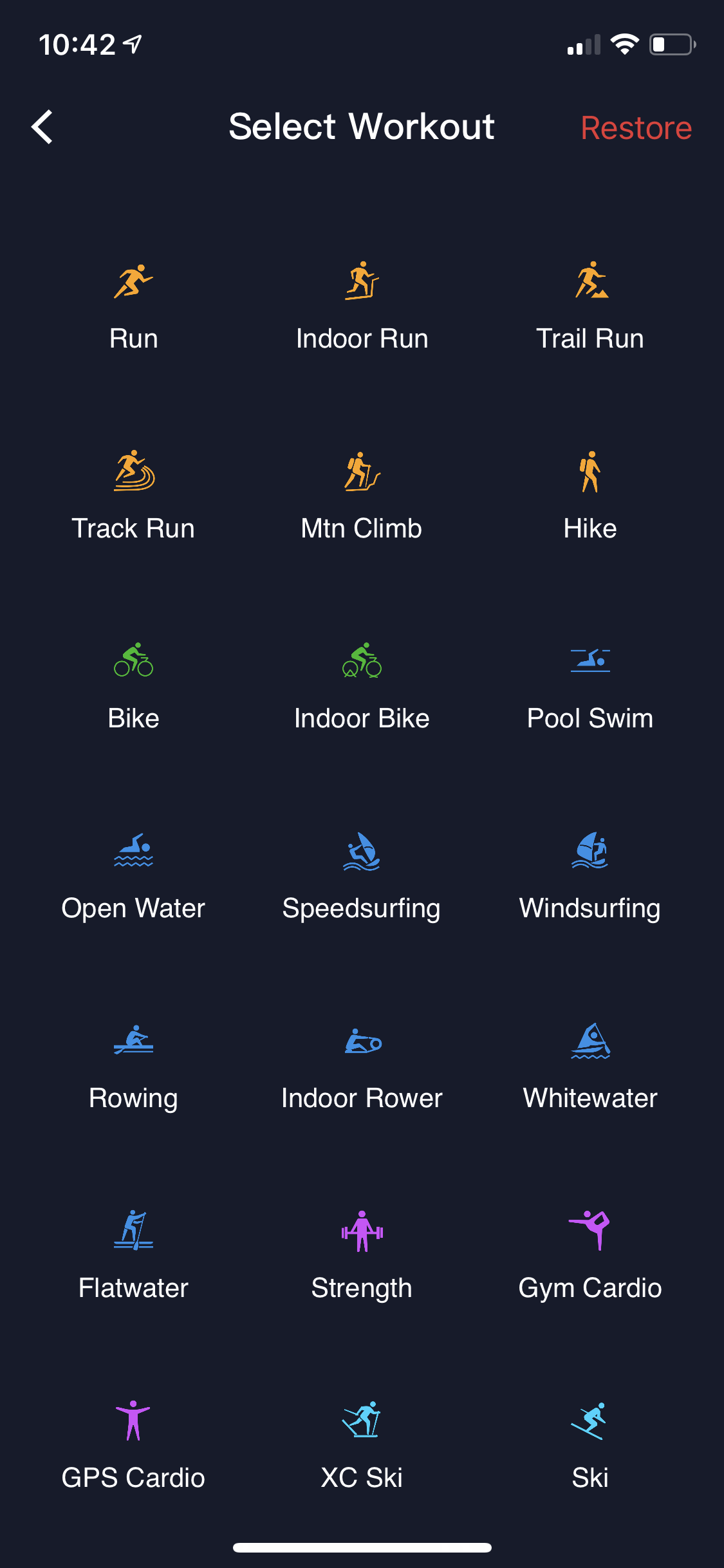Go back using the arrow

coord(42,127)
